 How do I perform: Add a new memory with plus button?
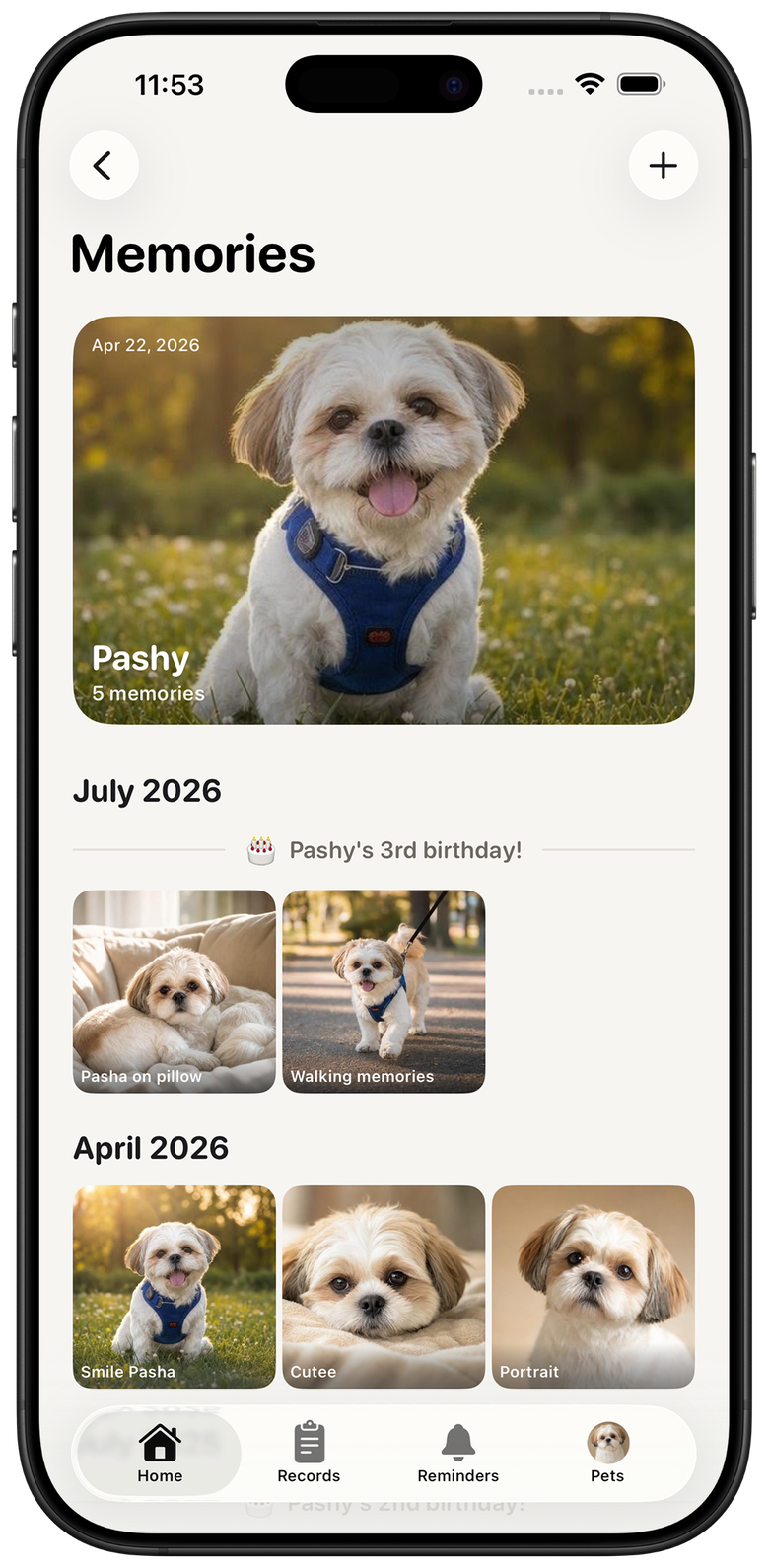(664, 166)
